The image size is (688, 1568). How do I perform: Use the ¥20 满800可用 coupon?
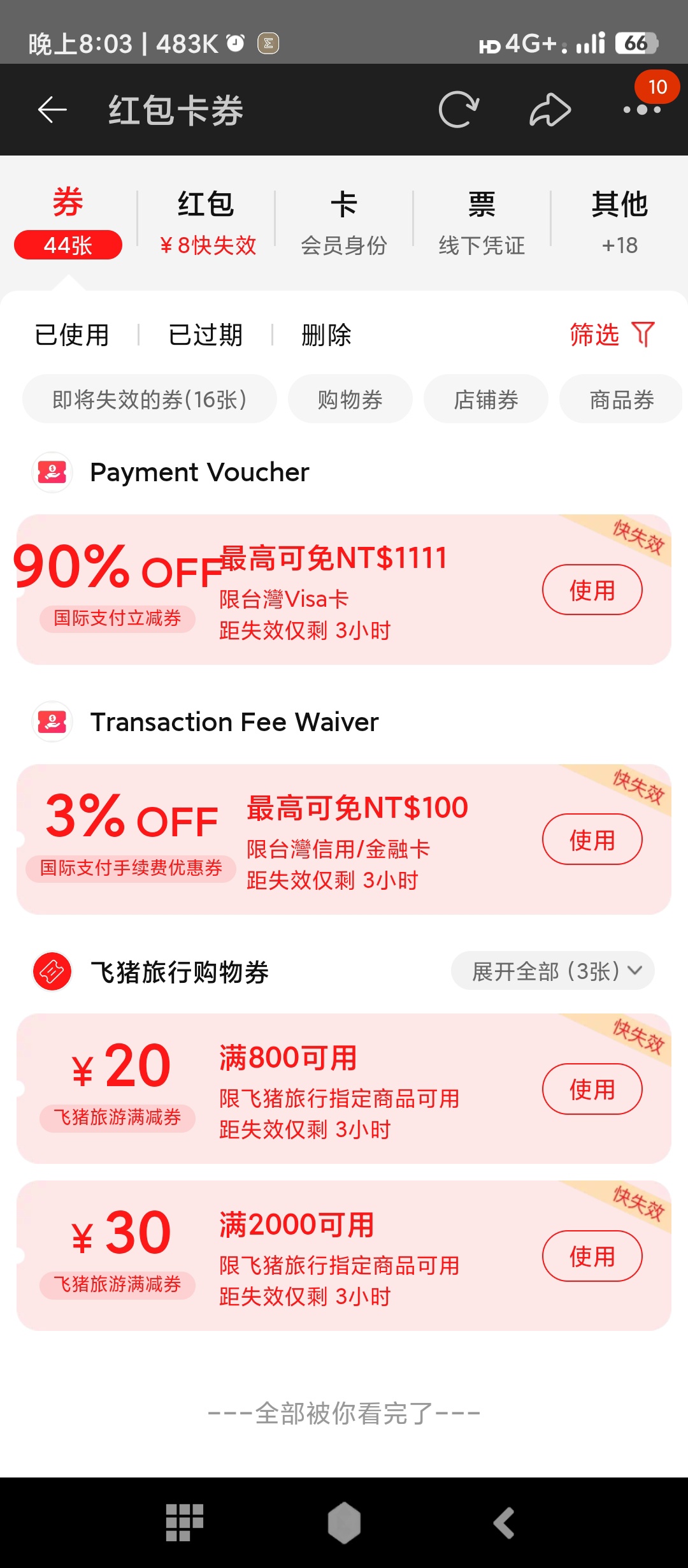click(592, 1089)
